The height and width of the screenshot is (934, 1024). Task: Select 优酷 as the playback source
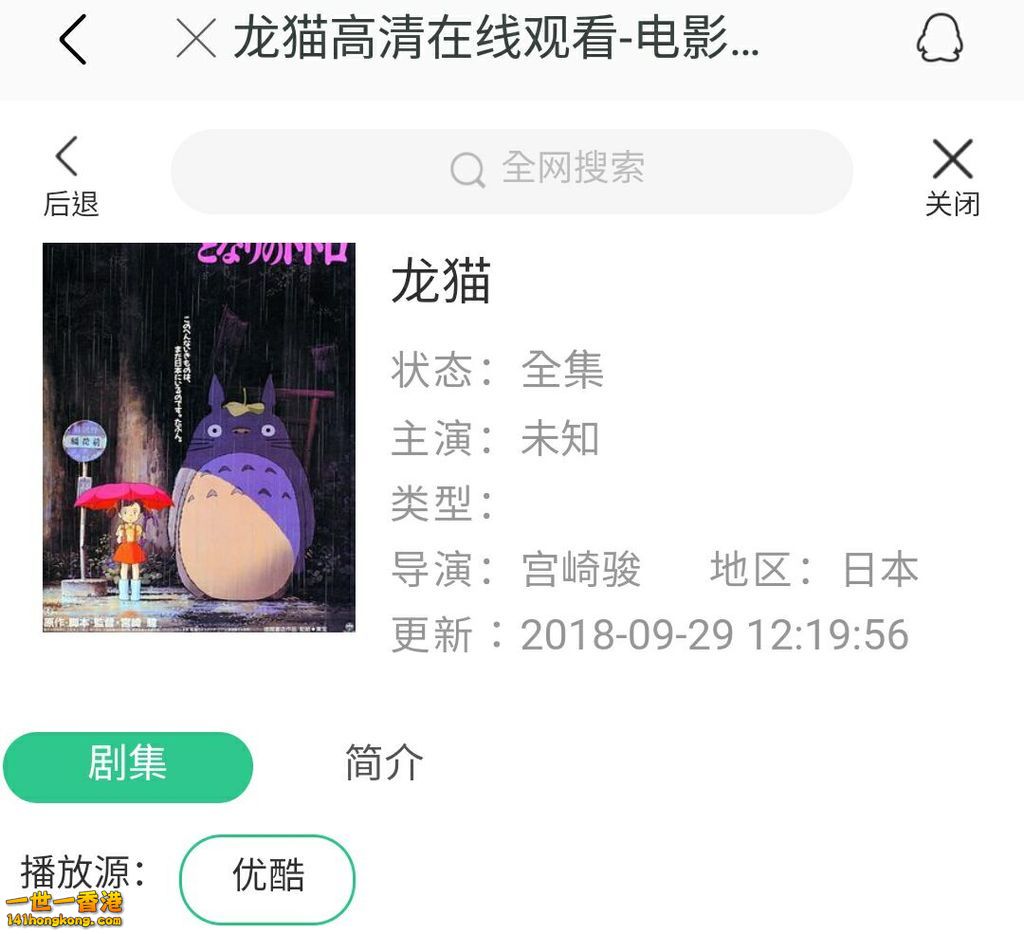click(x=267, y=877)
